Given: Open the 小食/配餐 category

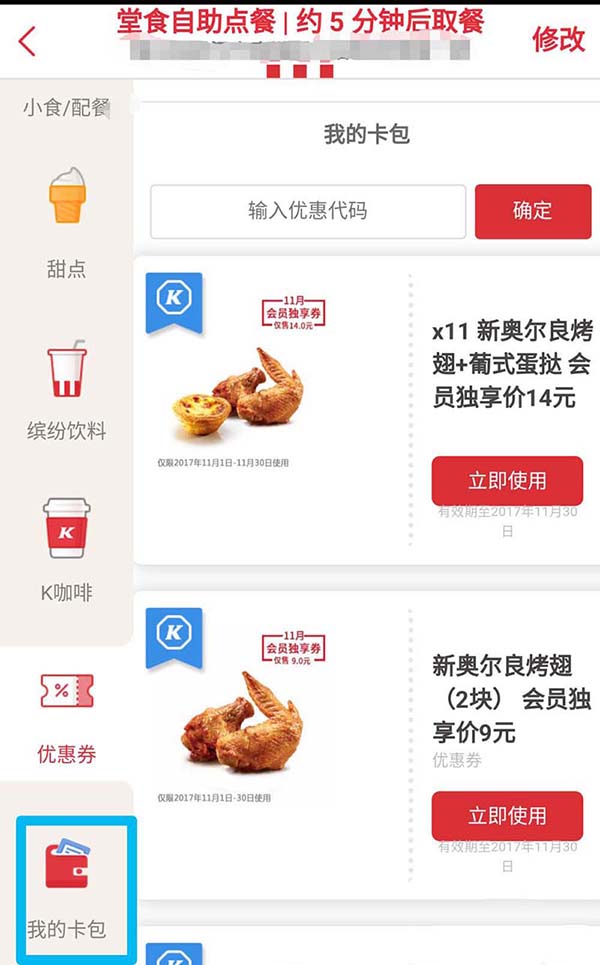Looking at the screenshot, I should click(x=66, y=108).
